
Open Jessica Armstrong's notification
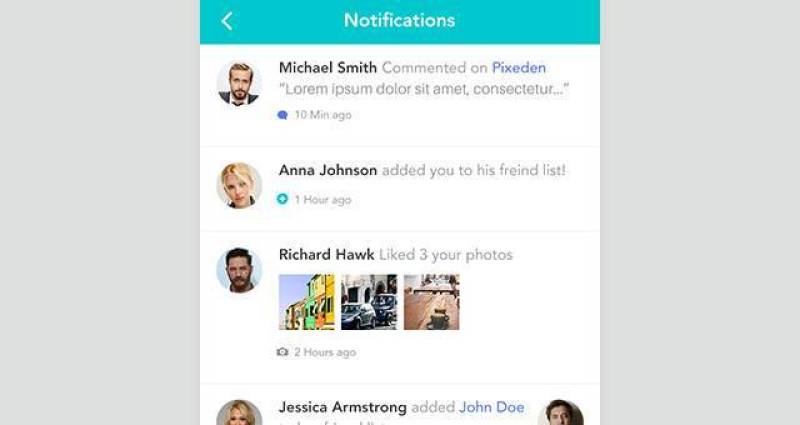pos(343,408)
